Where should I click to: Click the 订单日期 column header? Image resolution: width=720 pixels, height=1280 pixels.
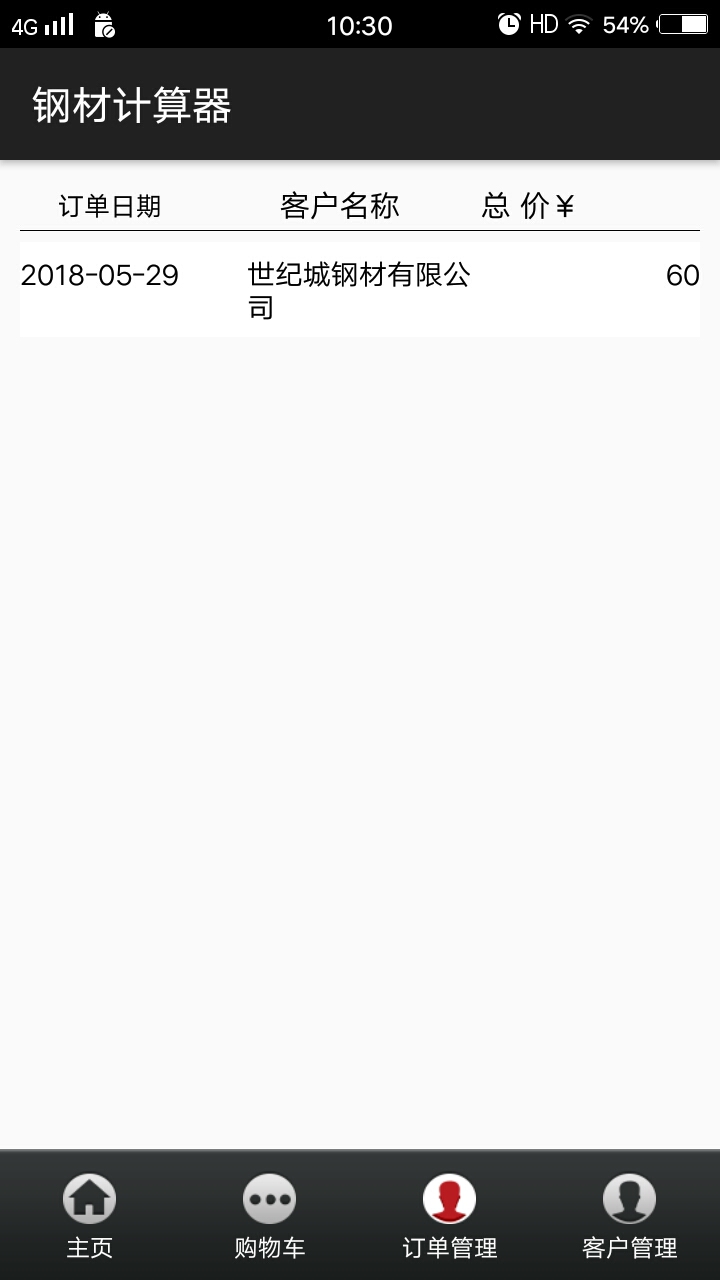111,207
